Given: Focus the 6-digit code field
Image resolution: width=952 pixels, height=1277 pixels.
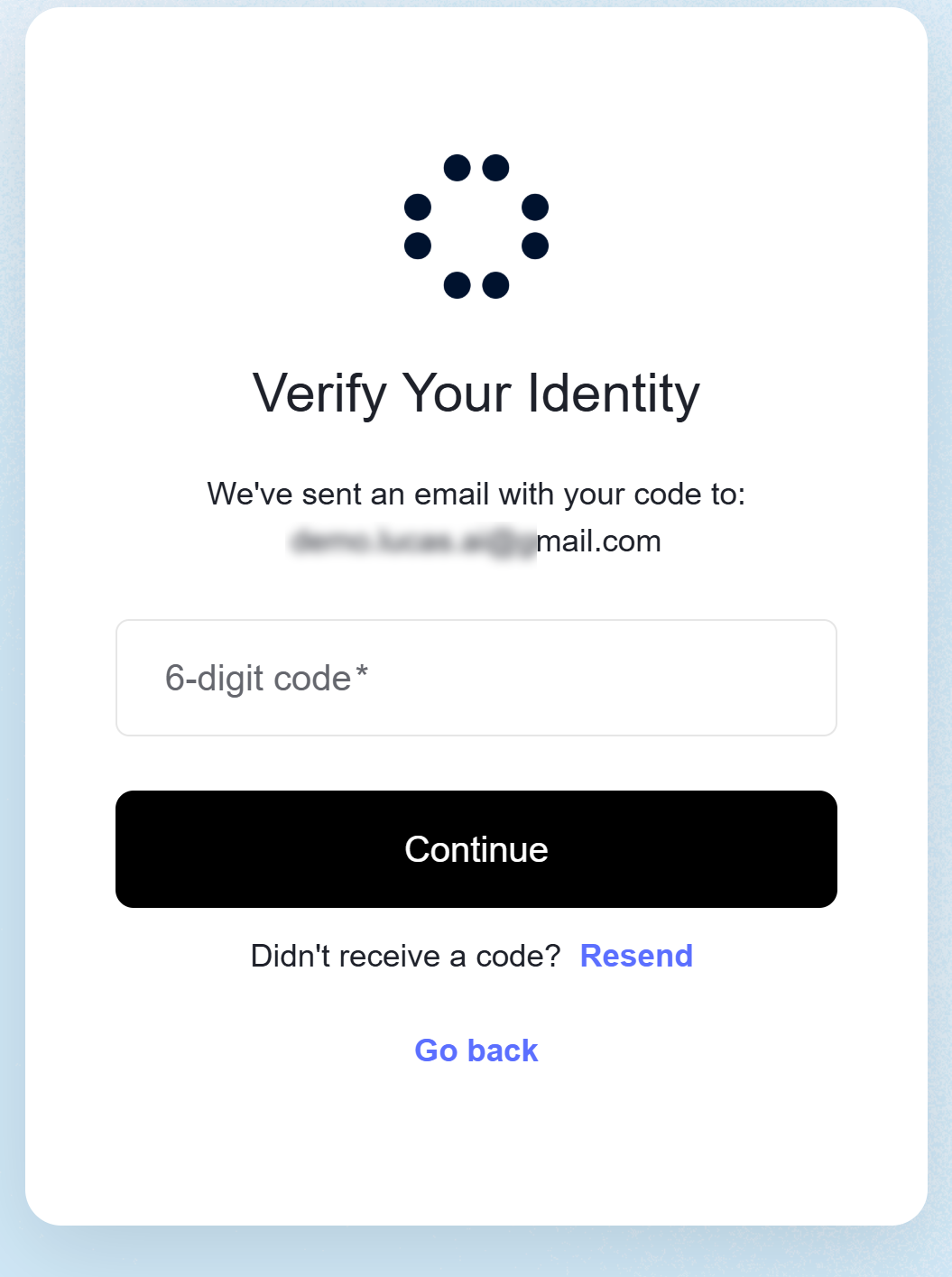Looking at the screenshot, I should pos(476,678).
